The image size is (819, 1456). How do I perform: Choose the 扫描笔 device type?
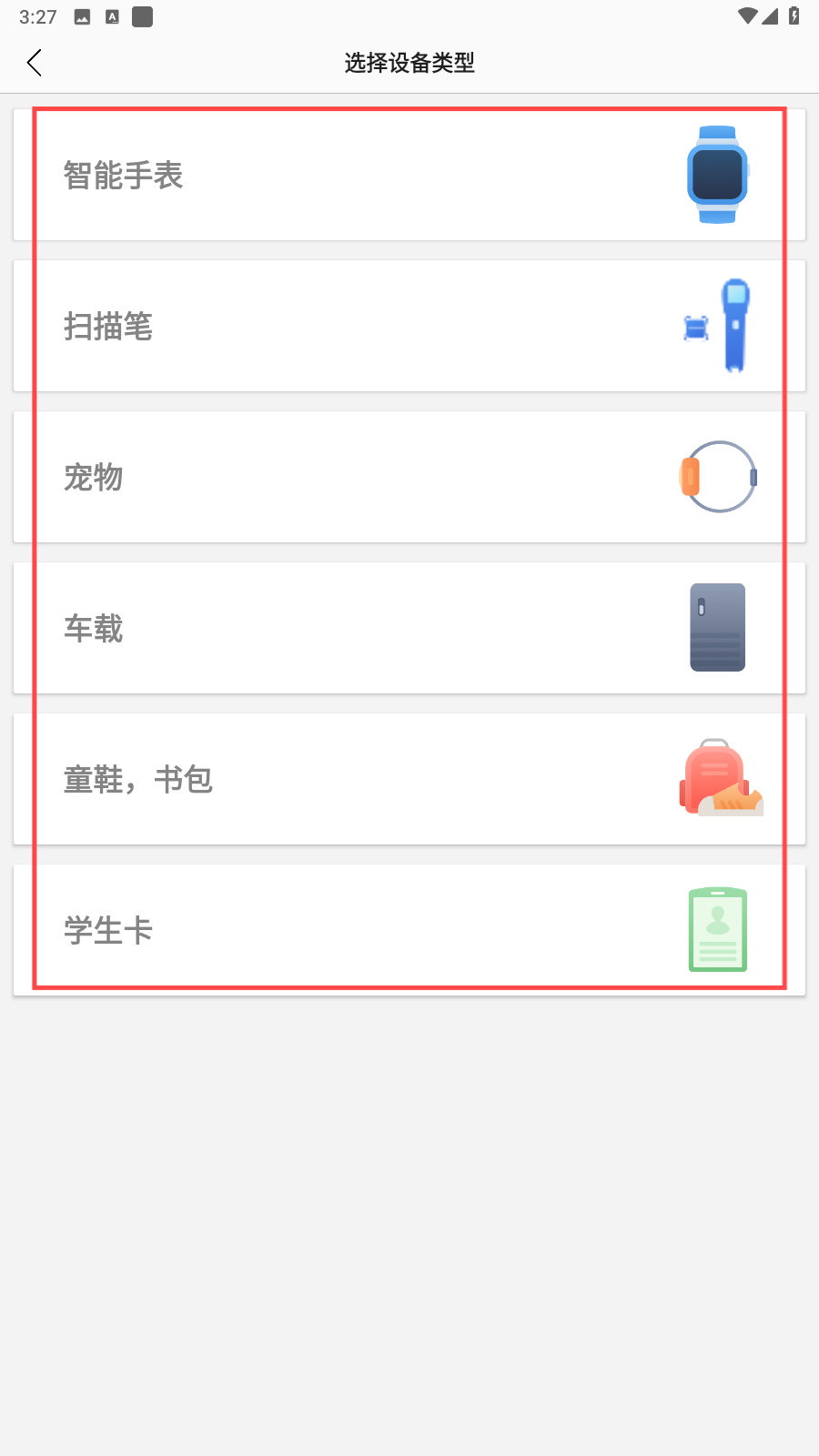point(409,326)
